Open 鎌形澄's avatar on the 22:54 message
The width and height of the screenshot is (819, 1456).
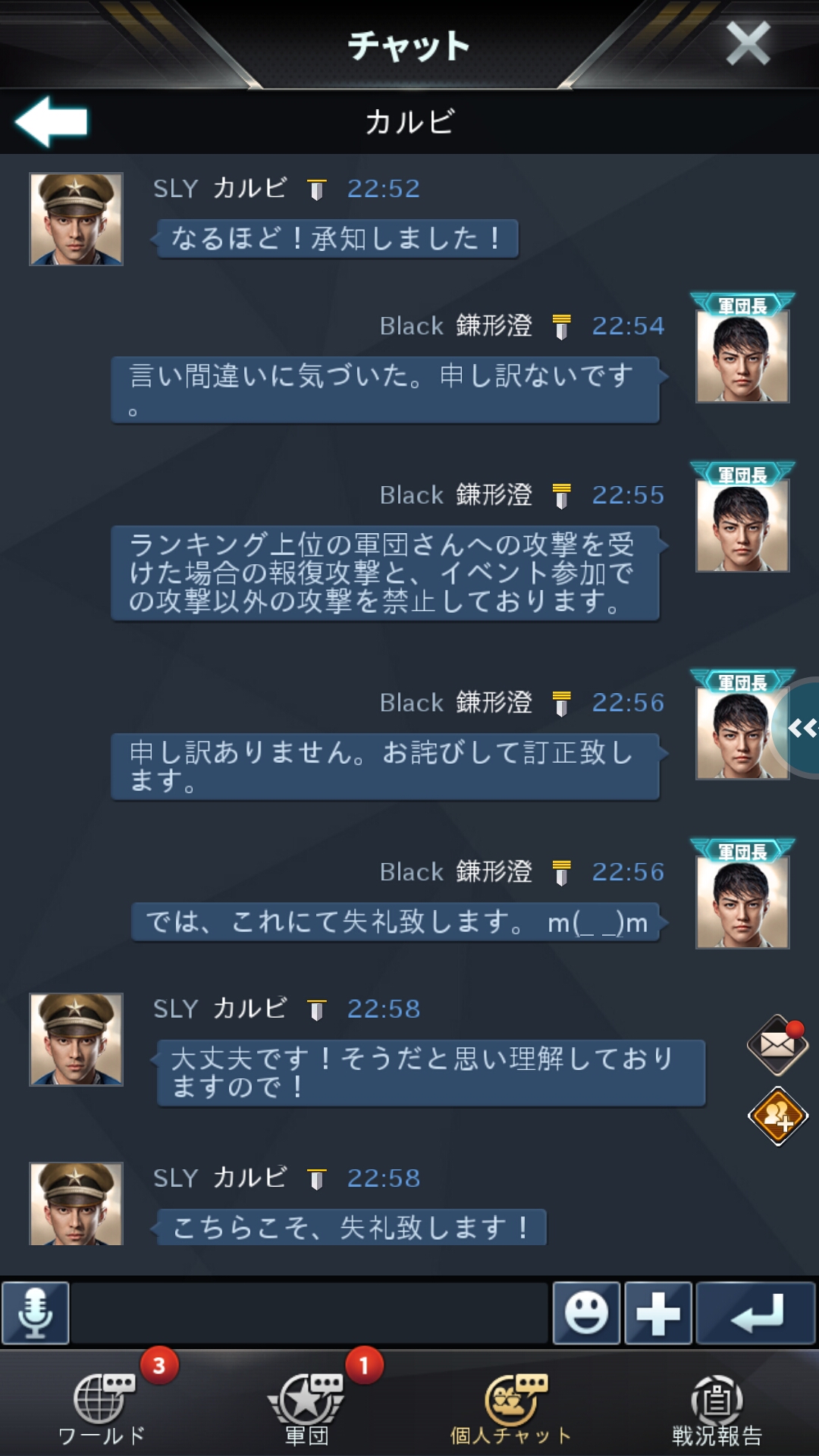point(742,356)
